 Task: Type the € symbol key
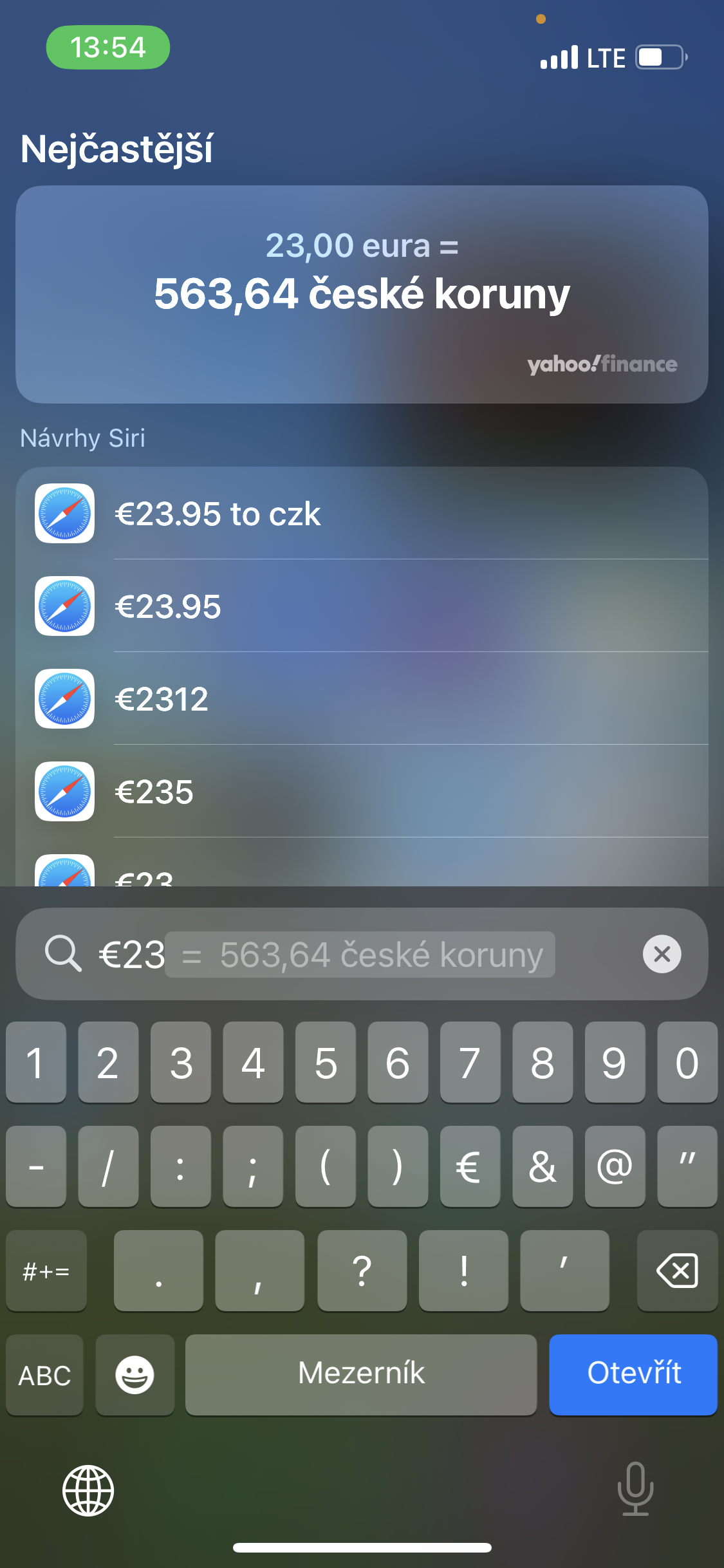pyautogui.click(x=470, y=1166)
